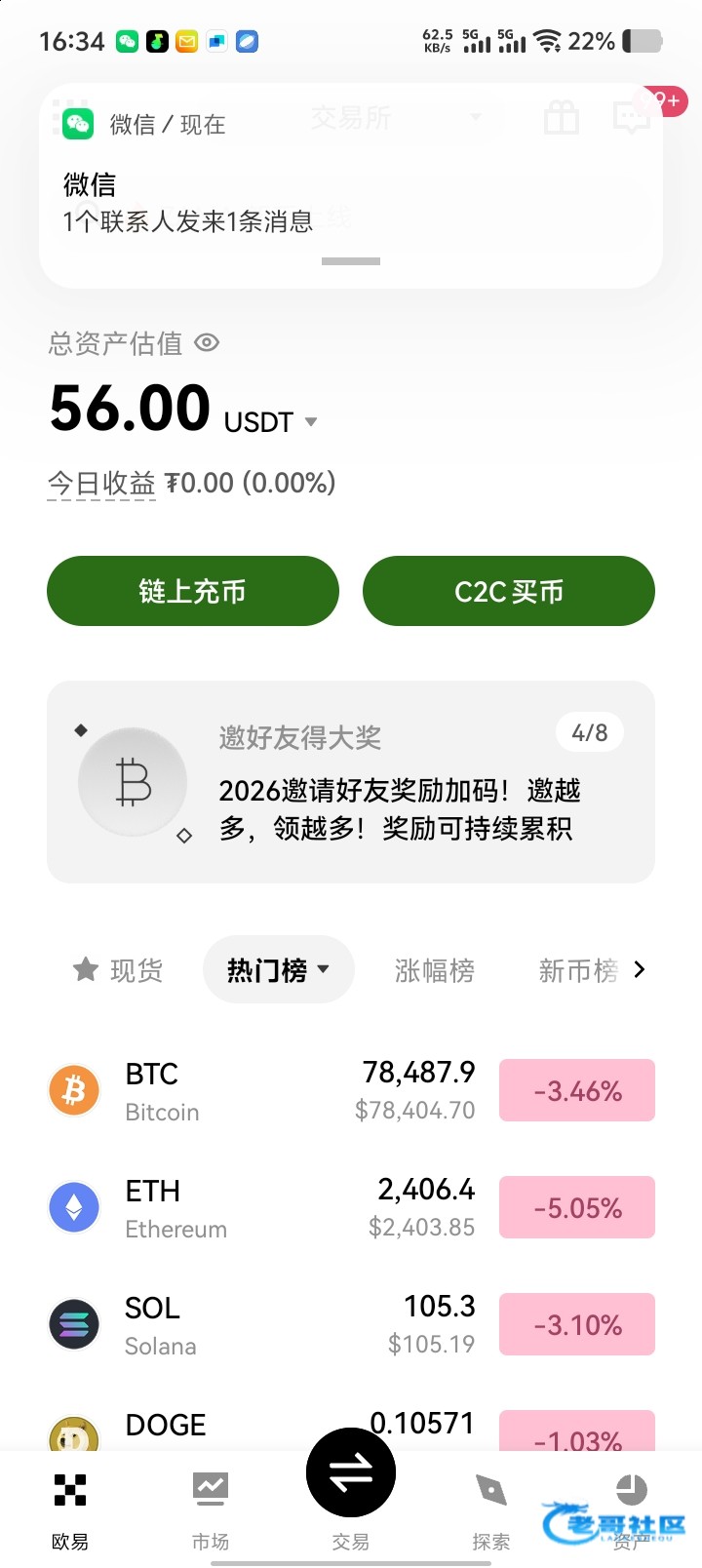Tap the 链上充币 deposit button

pos(193,591)
